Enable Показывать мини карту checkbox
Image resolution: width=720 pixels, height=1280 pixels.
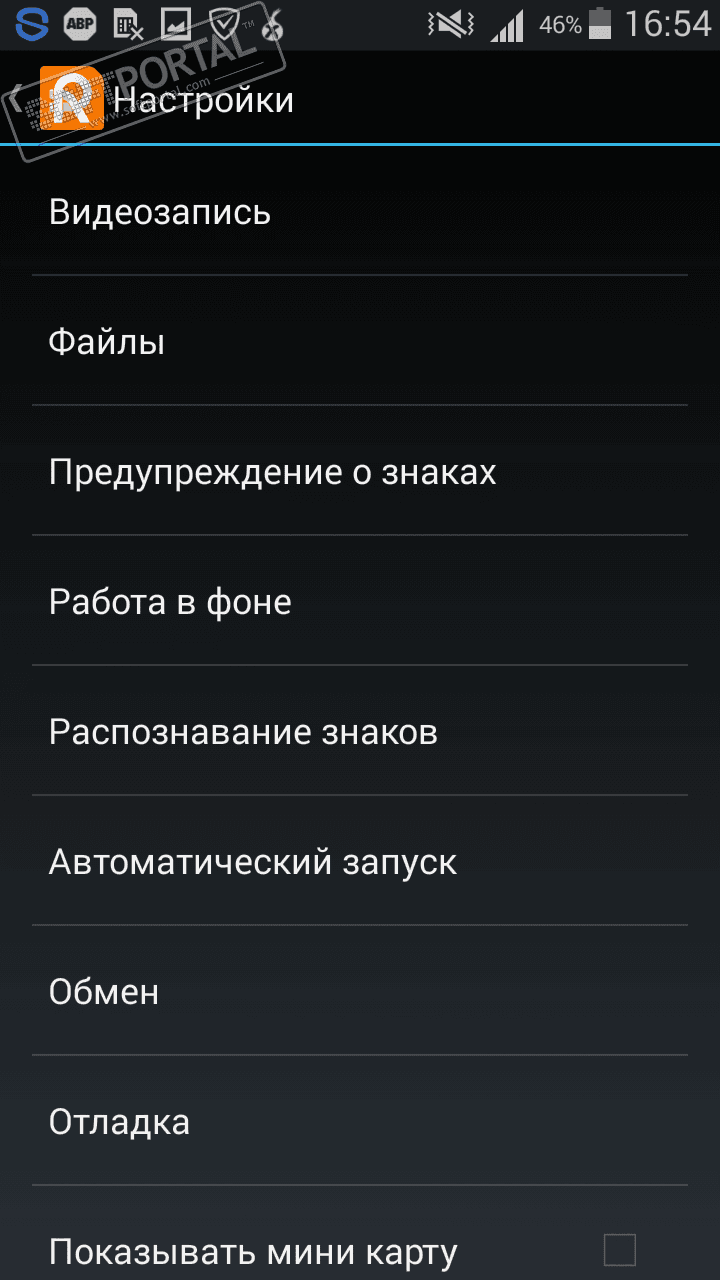(619, 1250)
